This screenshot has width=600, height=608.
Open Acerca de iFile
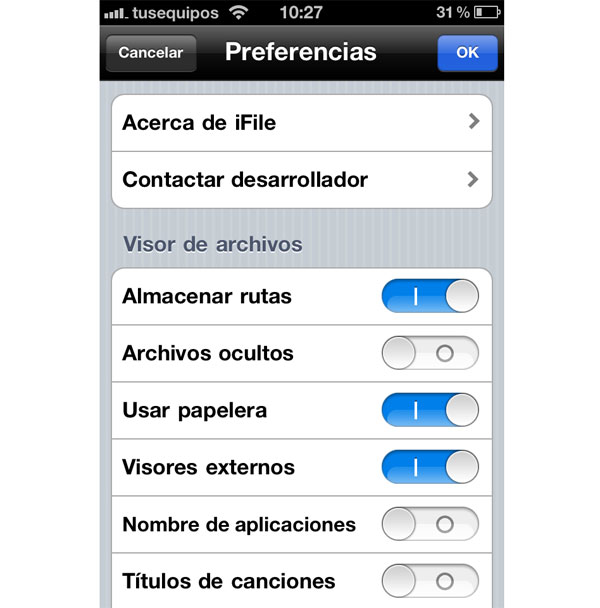pos(301,123)
